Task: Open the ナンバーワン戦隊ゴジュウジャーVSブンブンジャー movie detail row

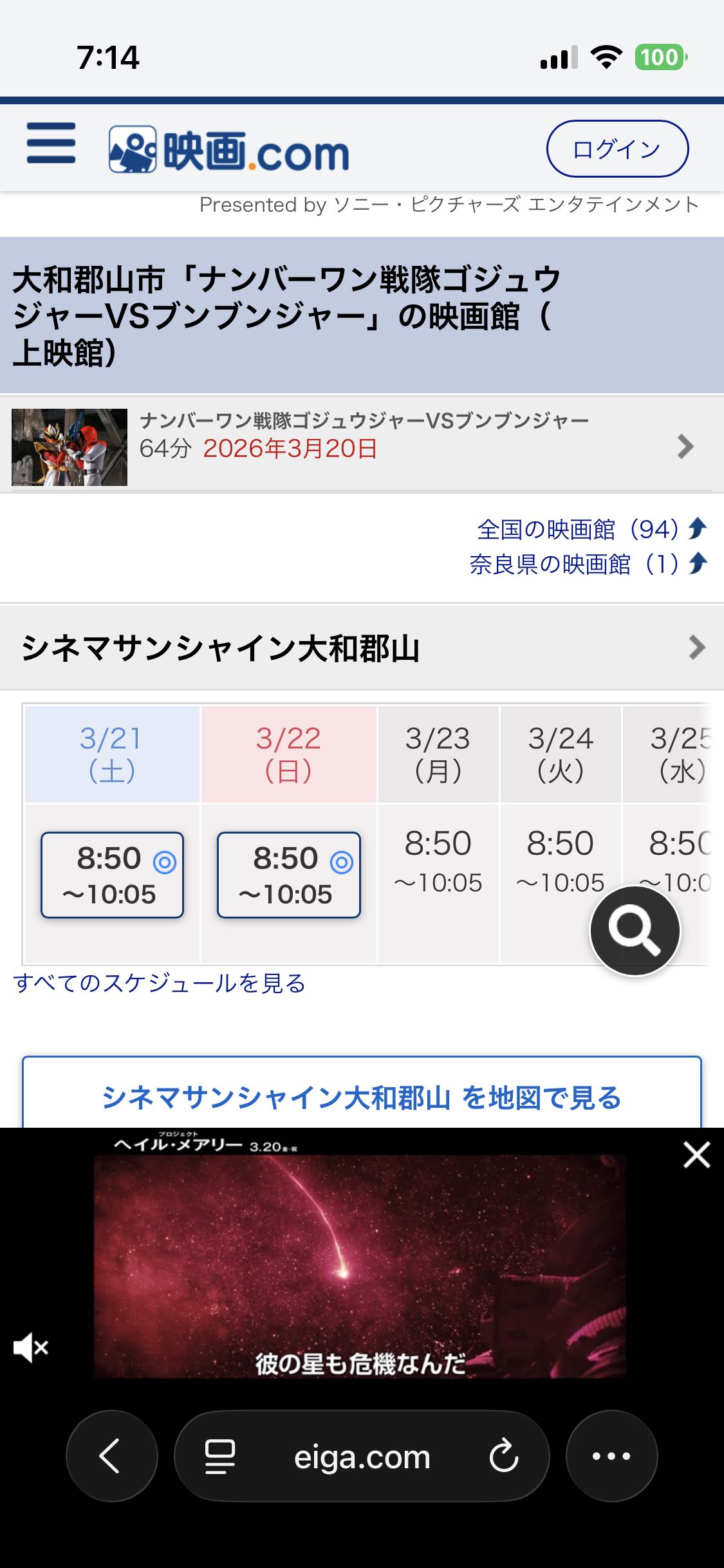Action: (x=360, y=446)
